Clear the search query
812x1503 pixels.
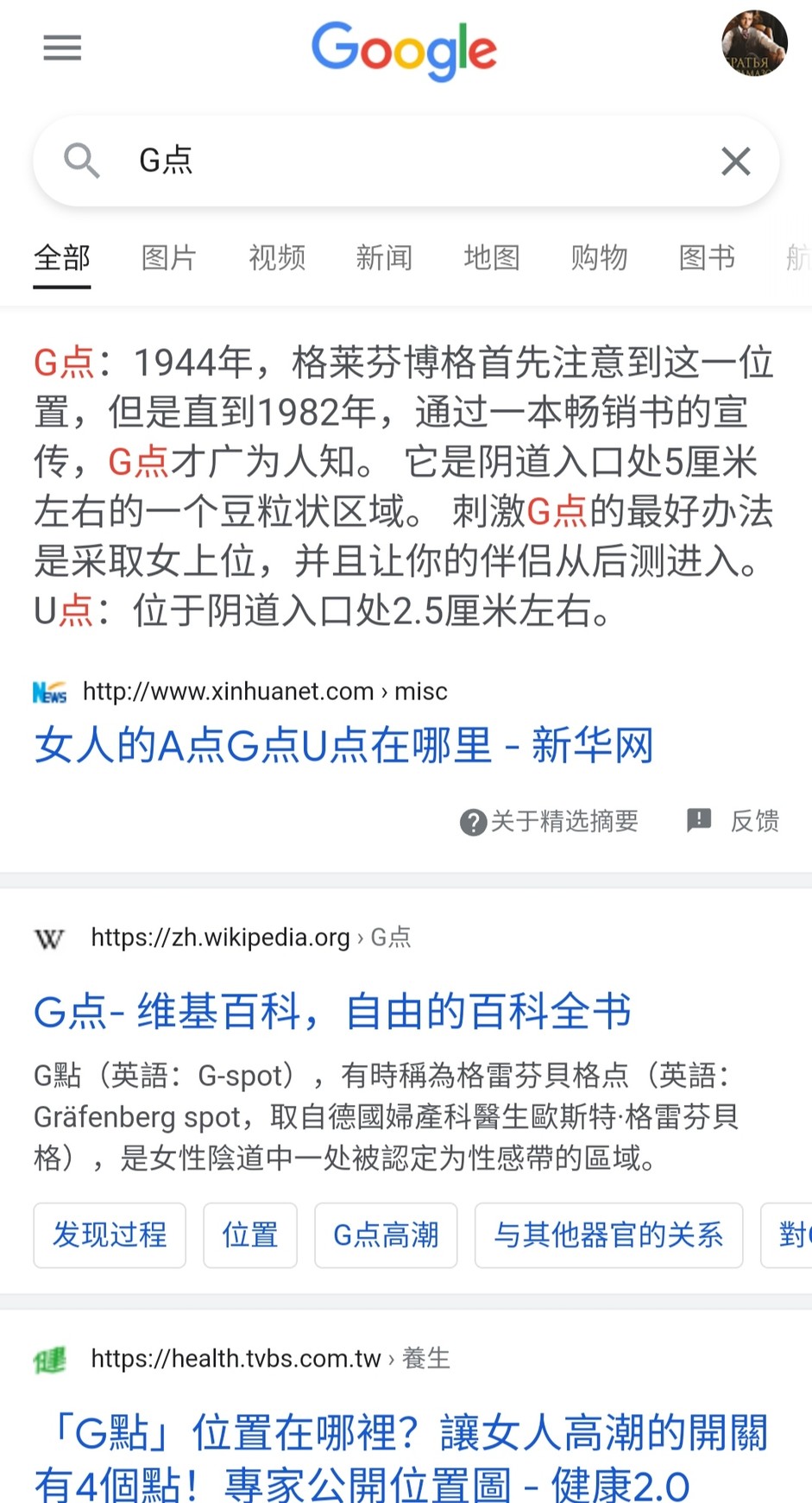pyautogui.click(x=735, y=161)
